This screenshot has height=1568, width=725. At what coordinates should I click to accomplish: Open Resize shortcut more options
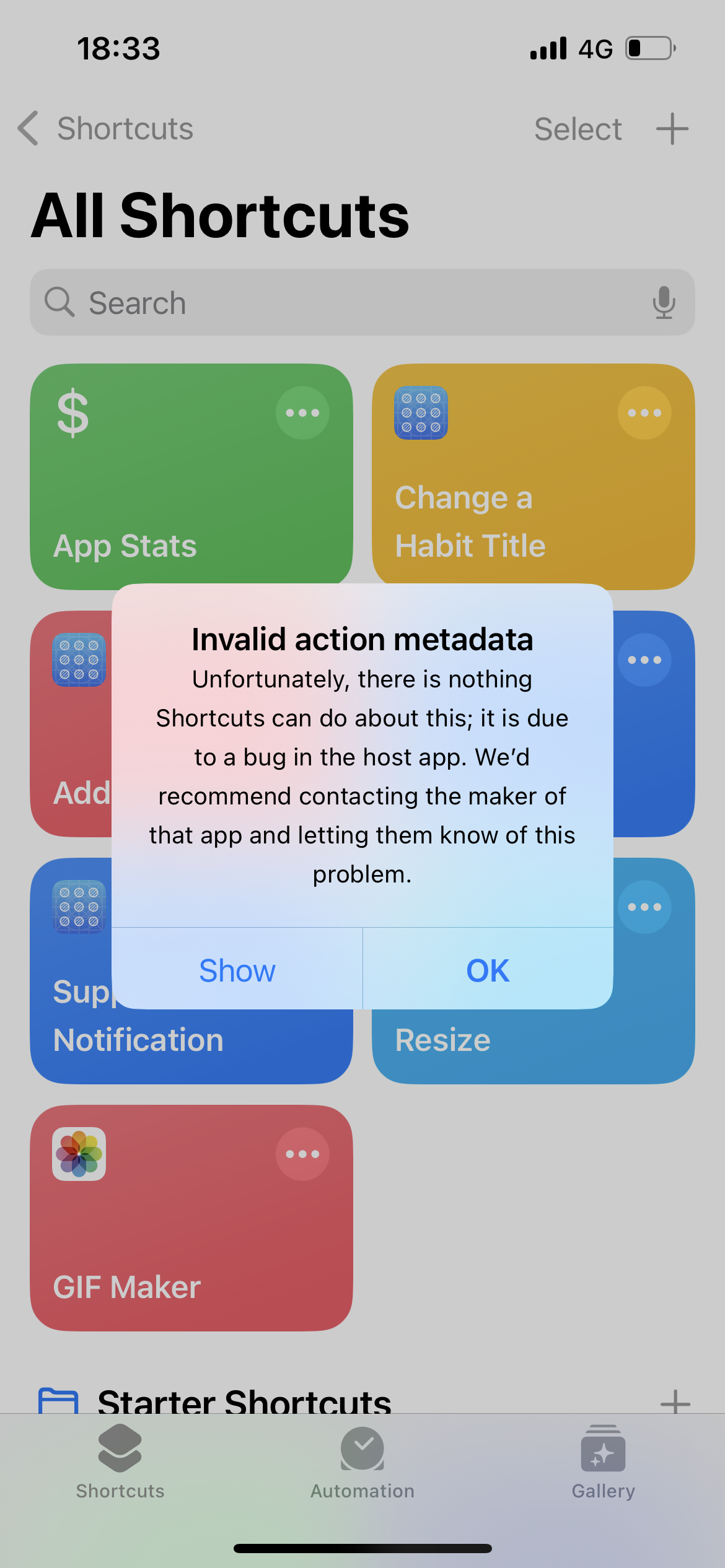click(x=644, y=907)
